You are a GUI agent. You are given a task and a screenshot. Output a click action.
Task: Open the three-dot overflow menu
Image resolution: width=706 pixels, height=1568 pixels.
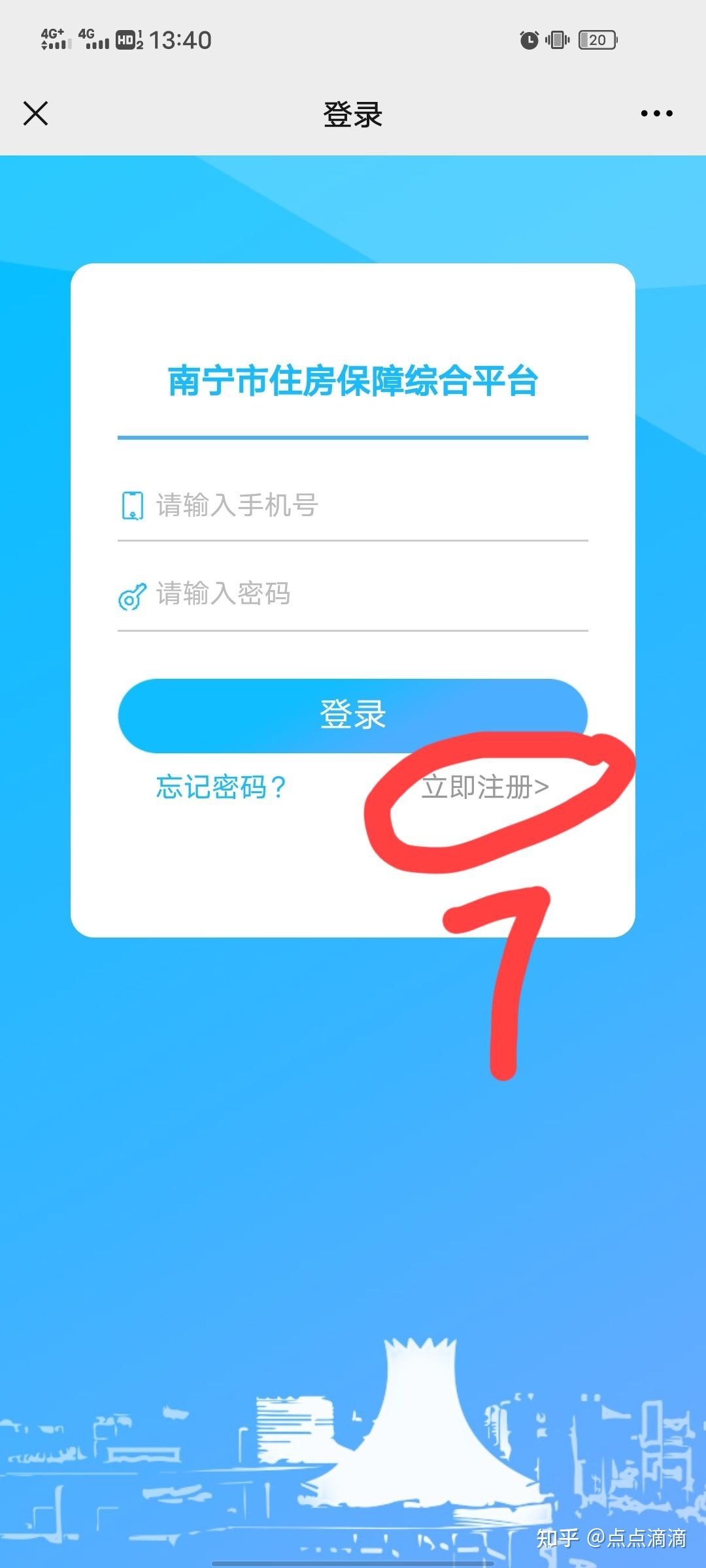point(656,114)
